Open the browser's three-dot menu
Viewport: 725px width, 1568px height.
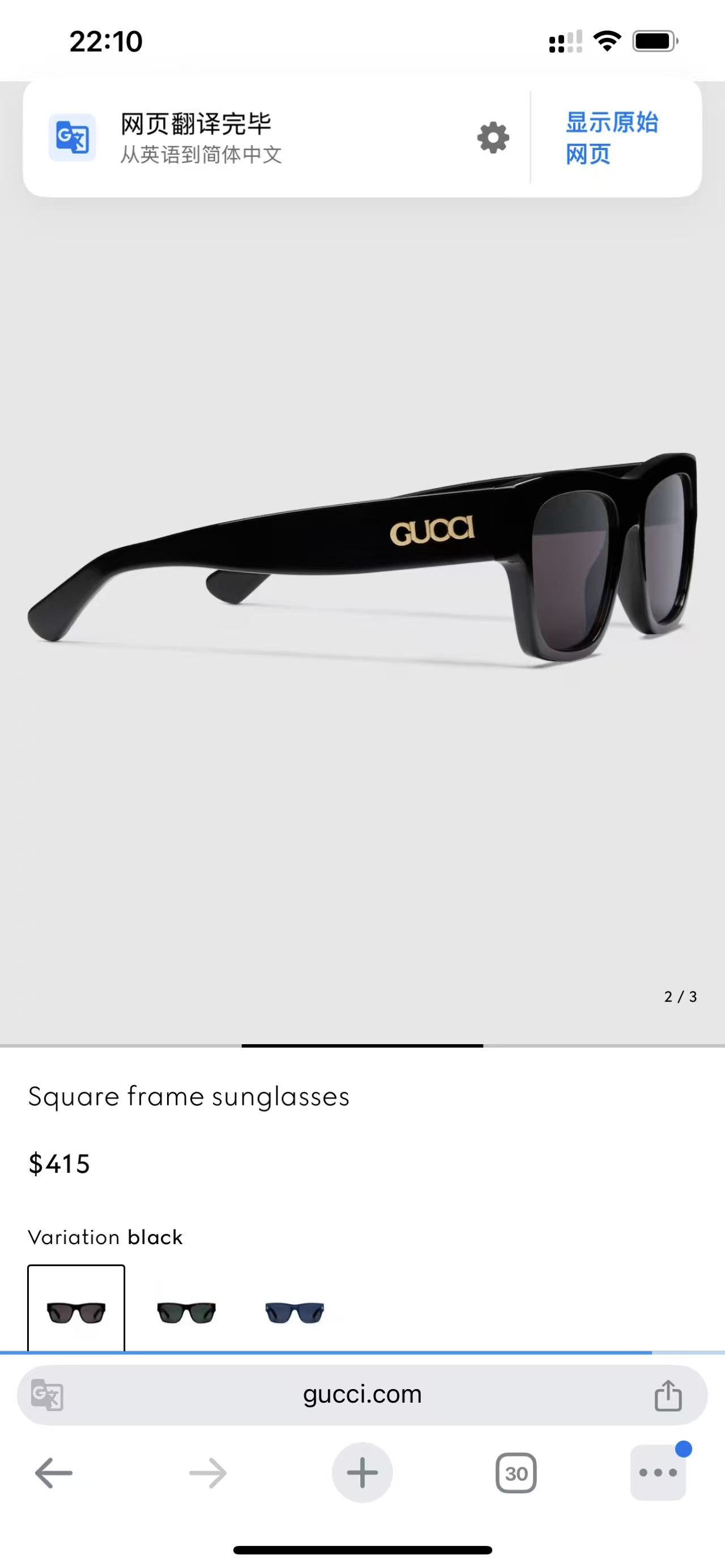658,1473
